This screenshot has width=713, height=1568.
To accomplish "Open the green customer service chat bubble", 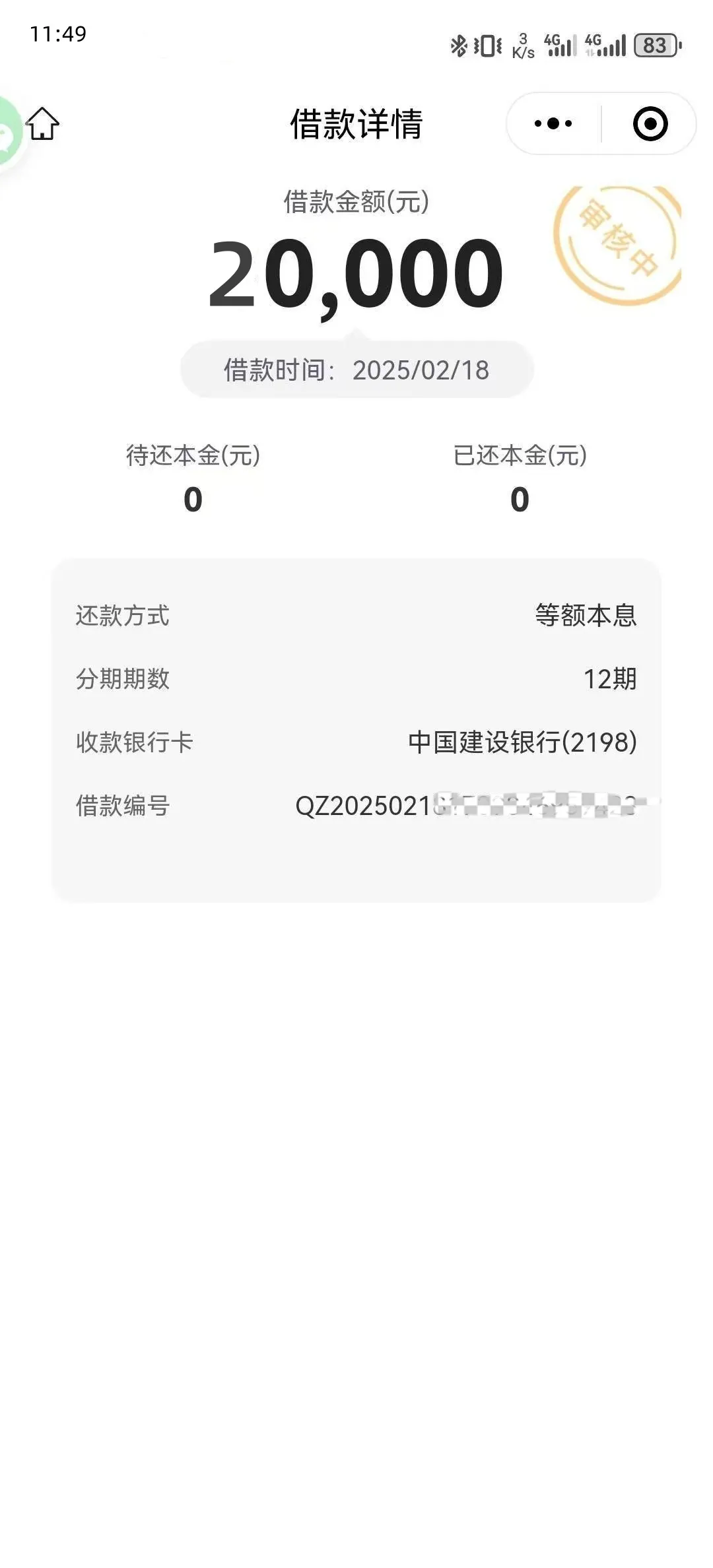I will [x=8, y=131].
